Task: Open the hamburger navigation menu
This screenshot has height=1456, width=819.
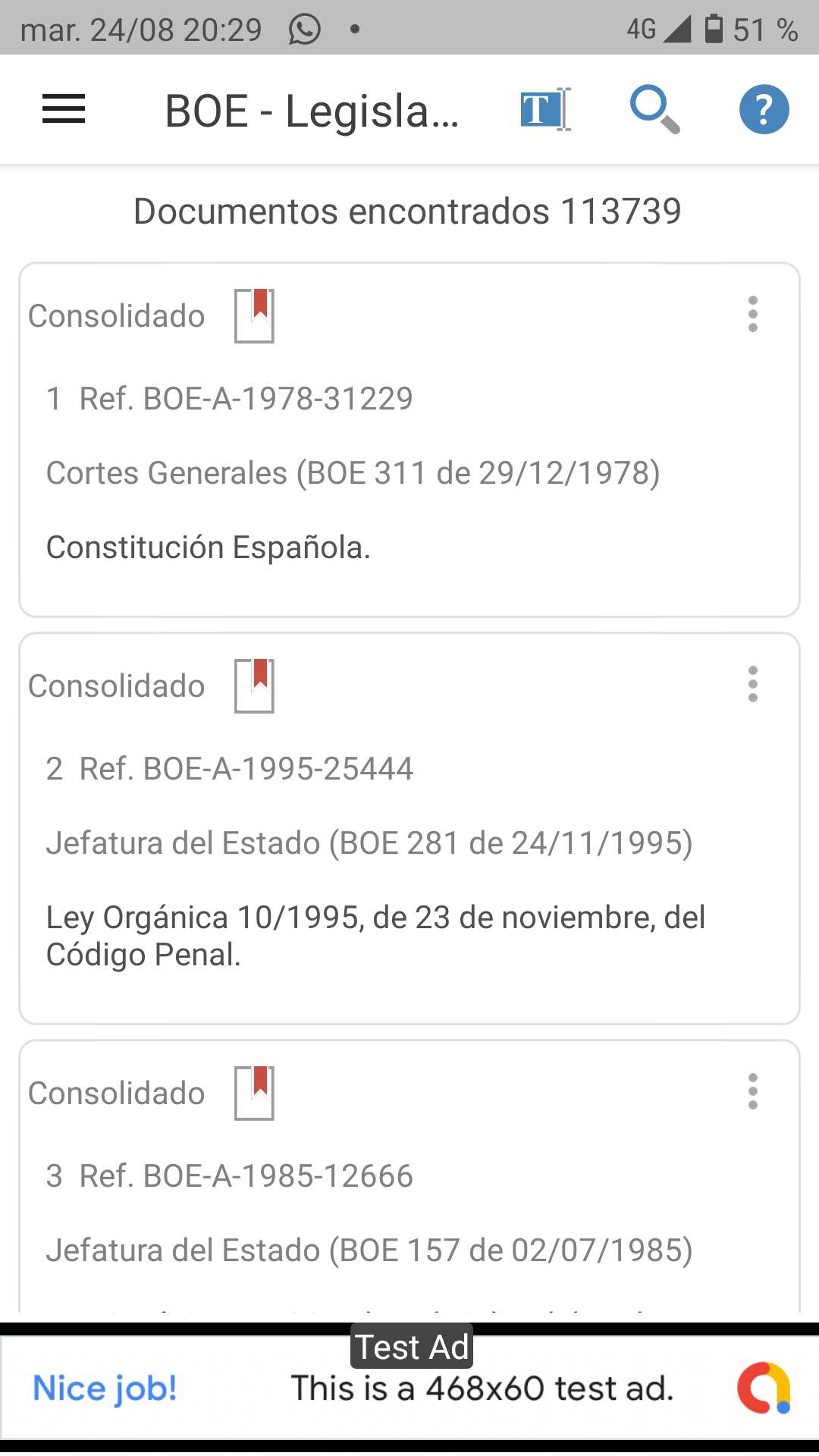Action: coord(64,110)
